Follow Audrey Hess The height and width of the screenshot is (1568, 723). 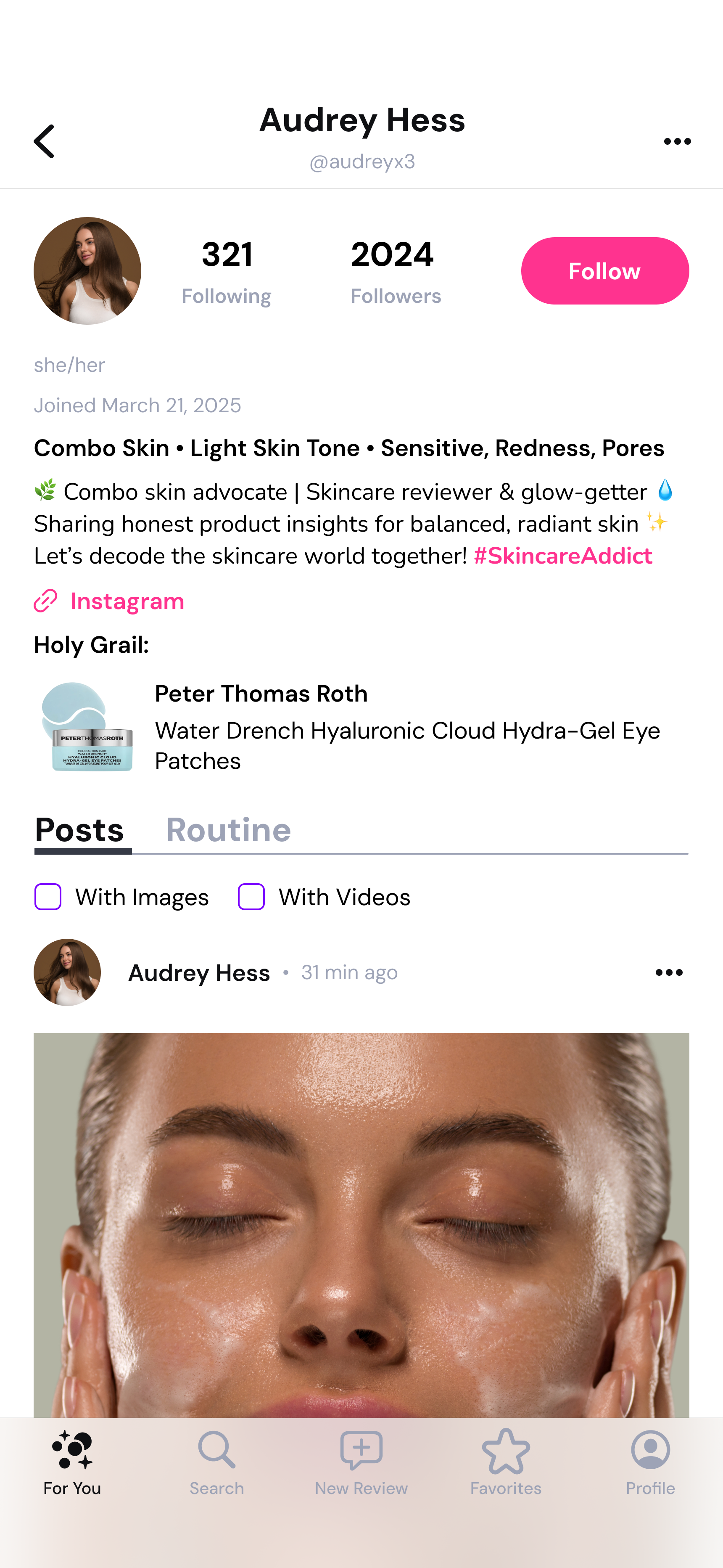pyautogui.click(x=604, y=271)
